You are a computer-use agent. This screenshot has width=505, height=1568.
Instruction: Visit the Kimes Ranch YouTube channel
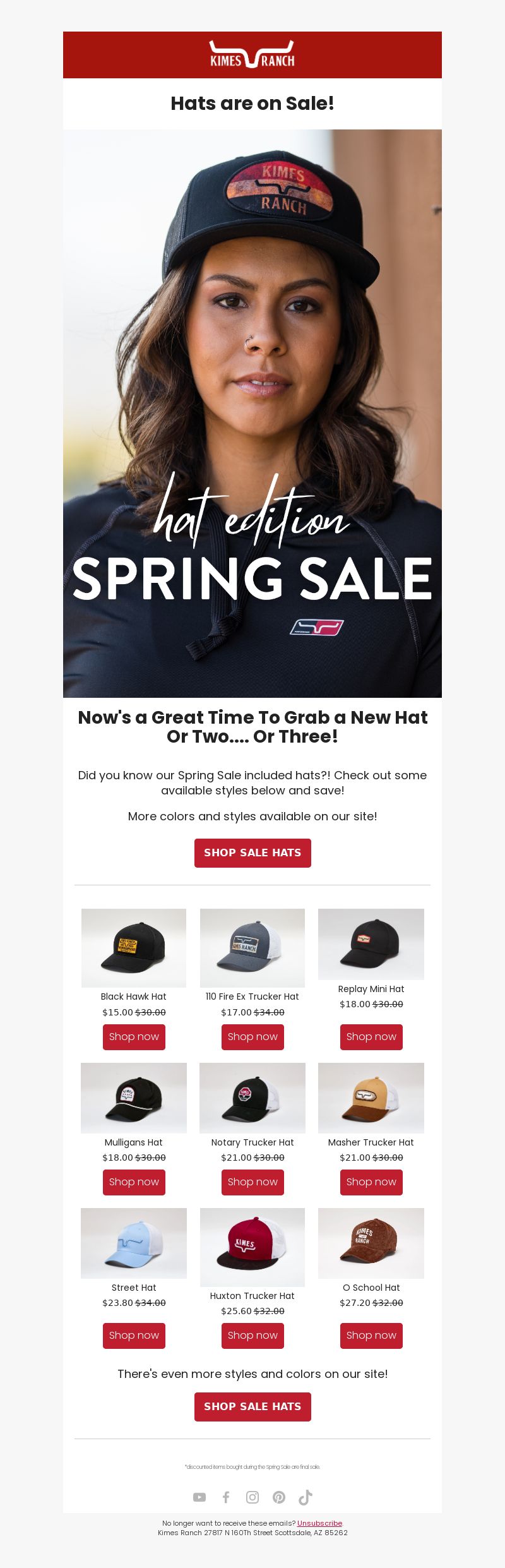point(199,1497)
